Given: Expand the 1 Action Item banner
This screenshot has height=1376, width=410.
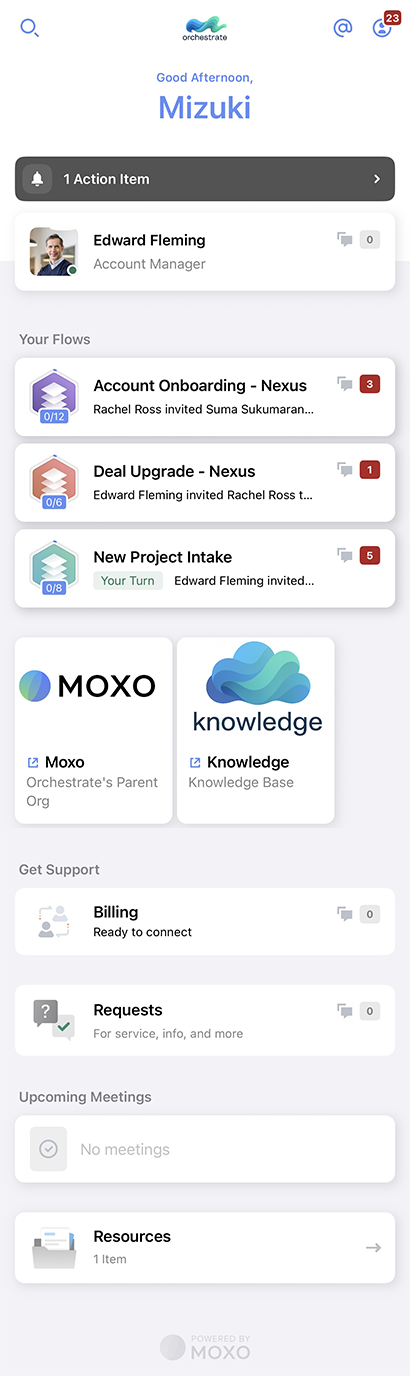Looking at the screenshot, I should pyautogui.click(x=205, y=179).
